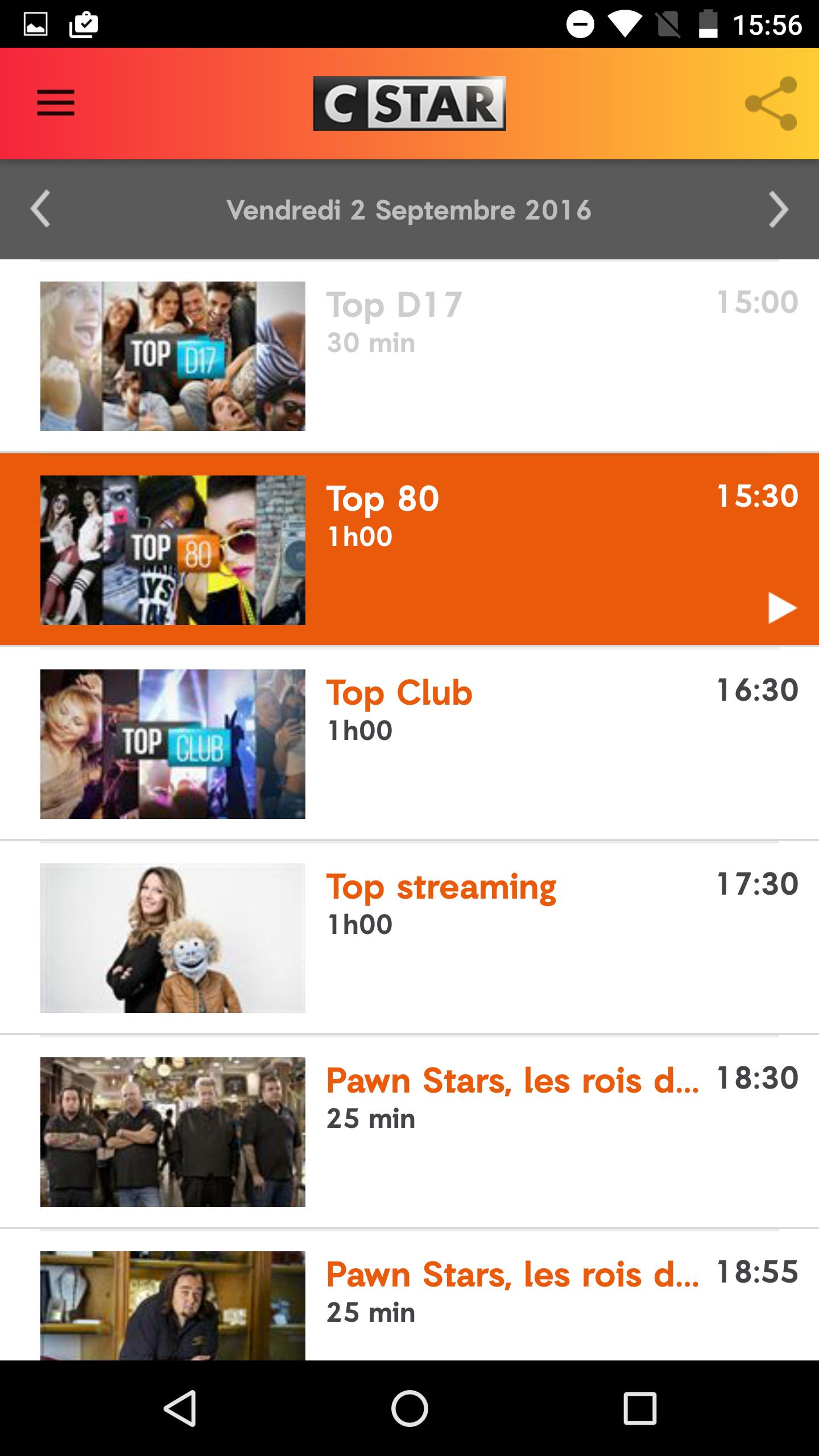
Task: Go to the home screen
Action: (409, 1408)
